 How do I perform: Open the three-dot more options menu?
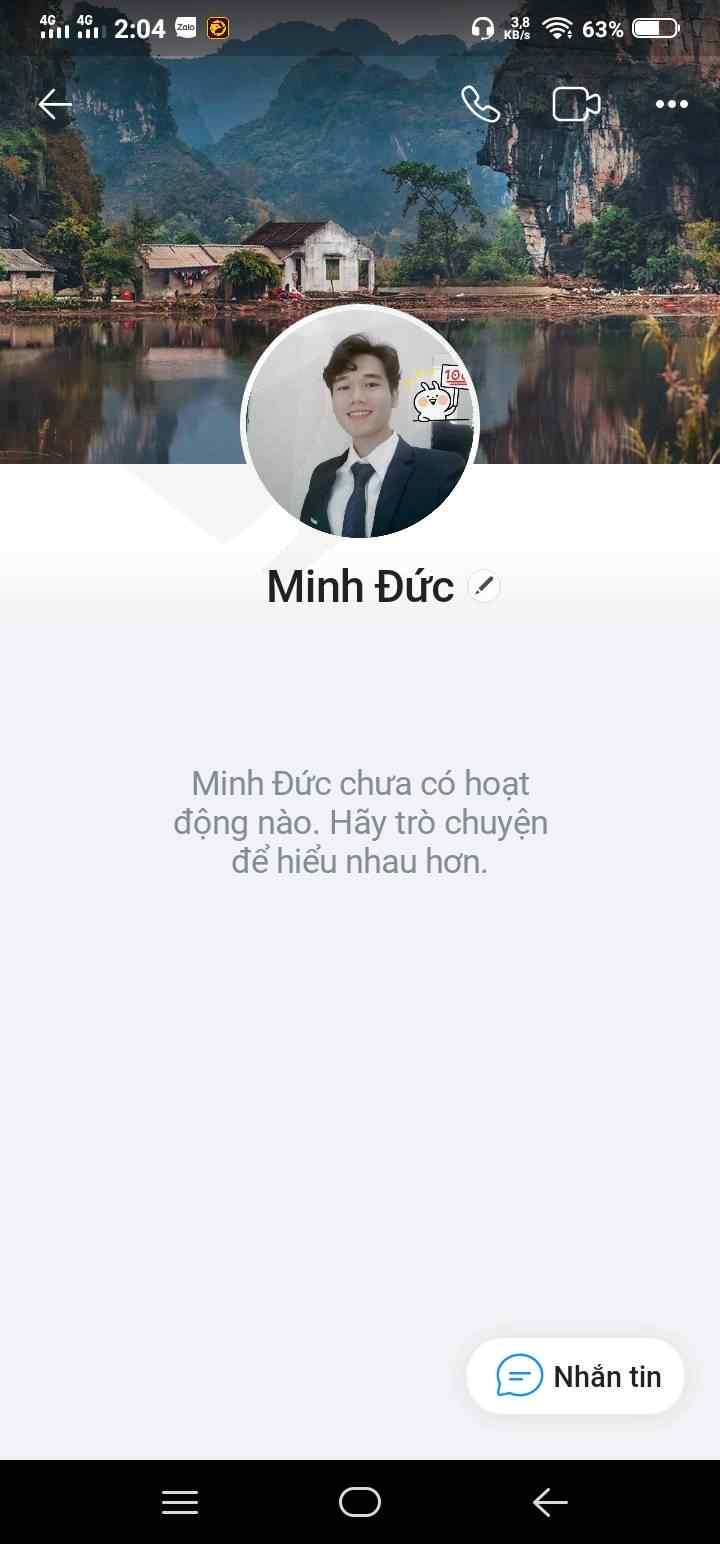click(x=671, y=104)
